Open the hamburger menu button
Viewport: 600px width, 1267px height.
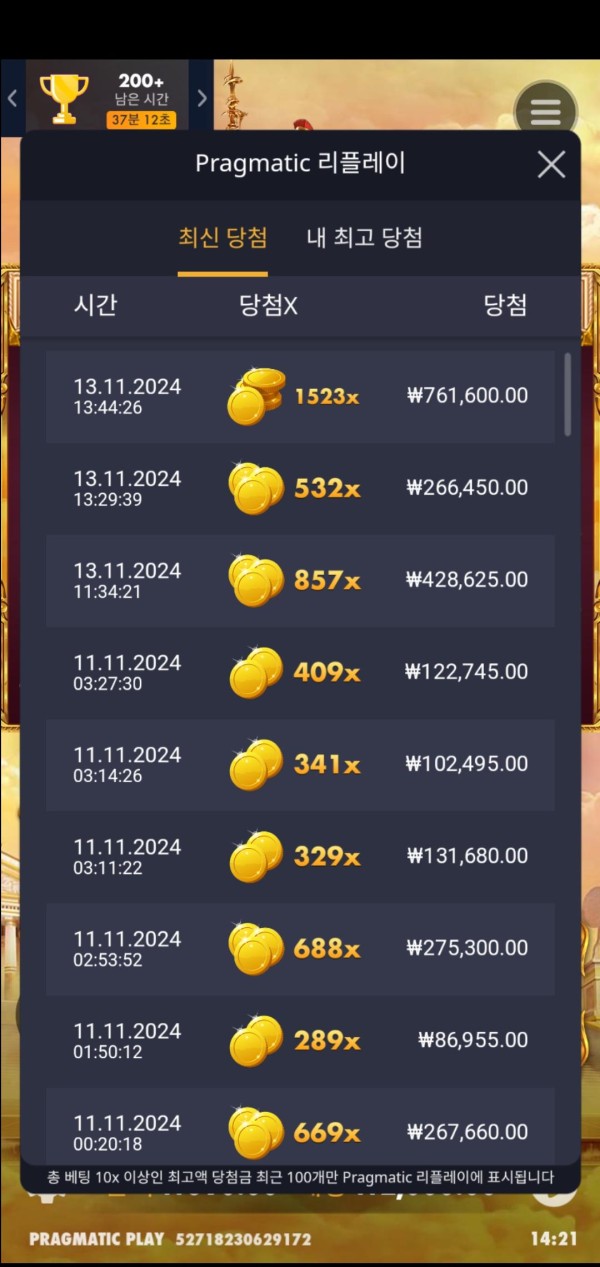click(x=545, y=111)
